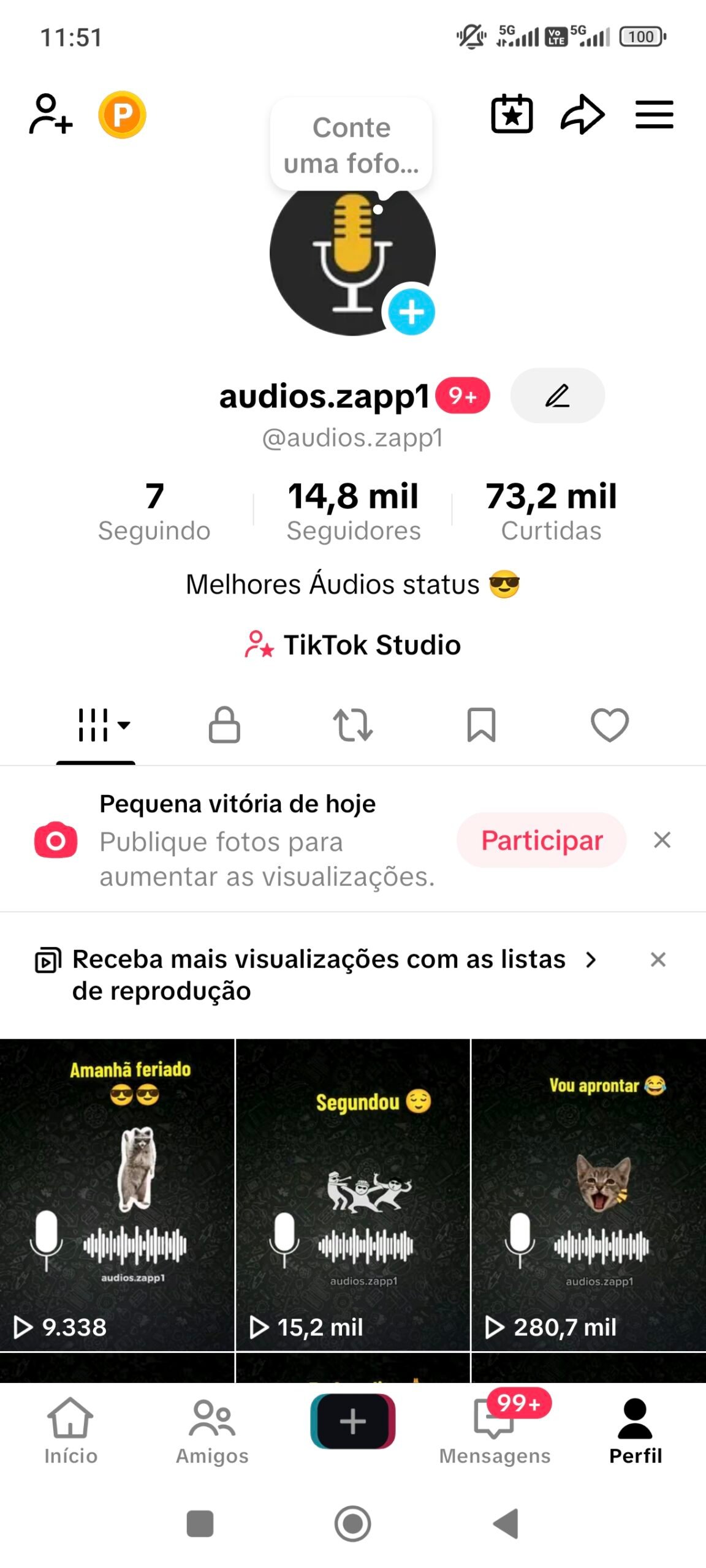
Task: Tap the blue plus on profile photo
Action: (x=411, y=312)
